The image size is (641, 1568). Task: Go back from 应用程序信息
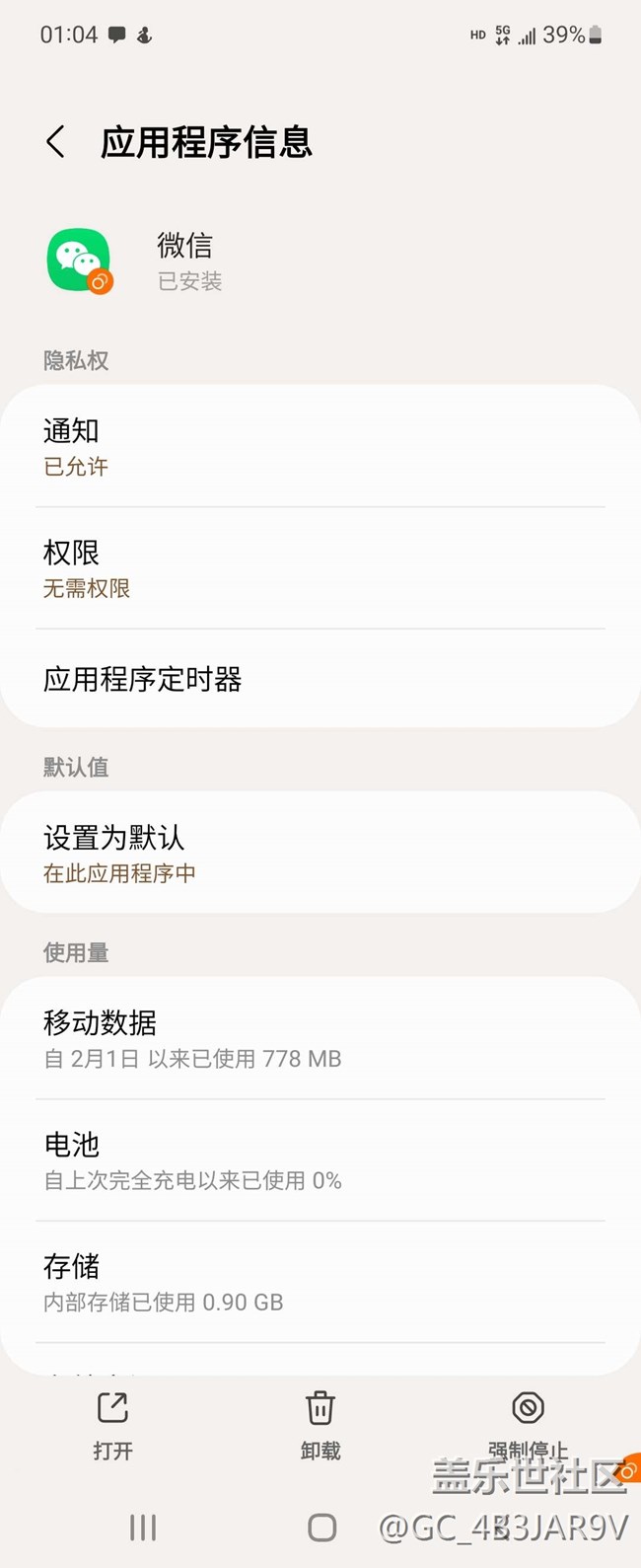point(56,142)
